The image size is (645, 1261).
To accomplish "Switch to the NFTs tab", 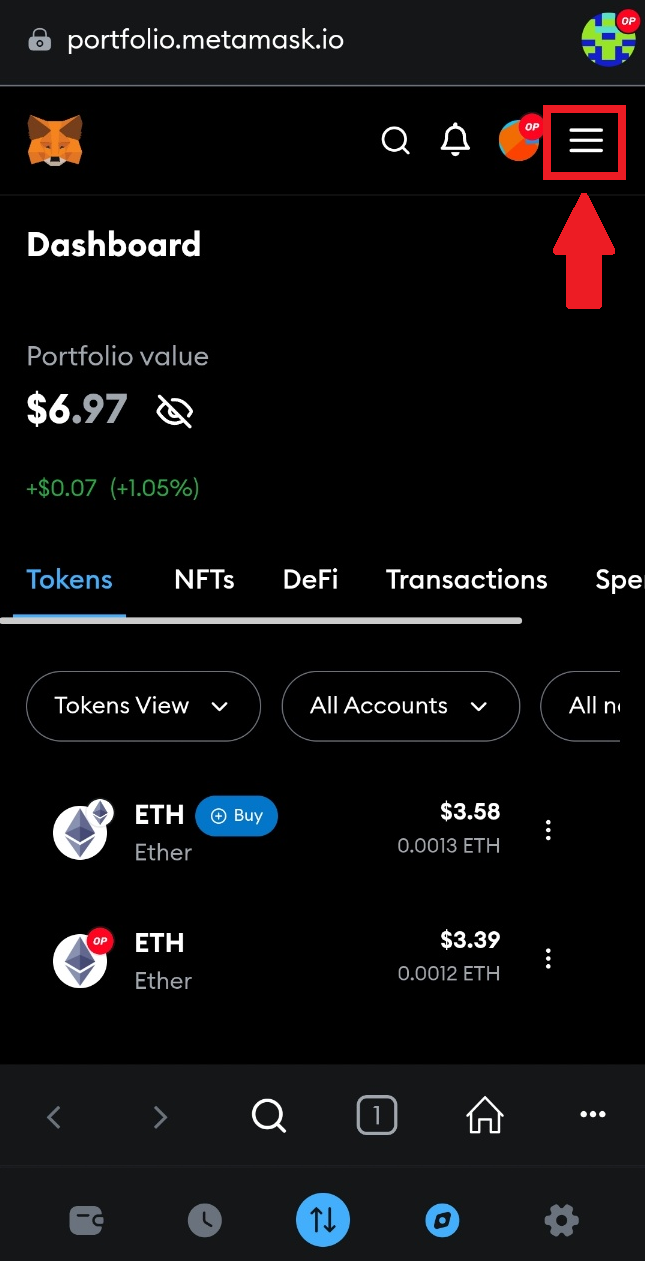I will (204, 580).
